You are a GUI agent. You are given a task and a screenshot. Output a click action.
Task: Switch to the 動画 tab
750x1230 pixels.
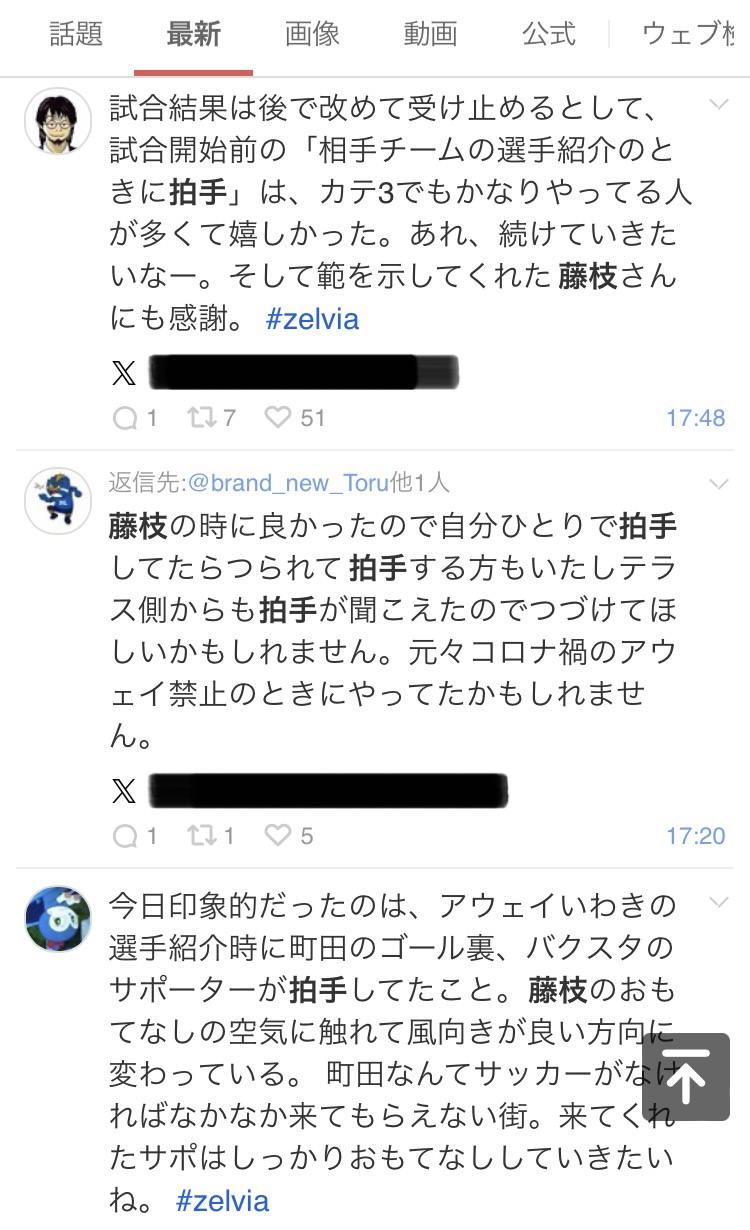(x=430, y=35)
